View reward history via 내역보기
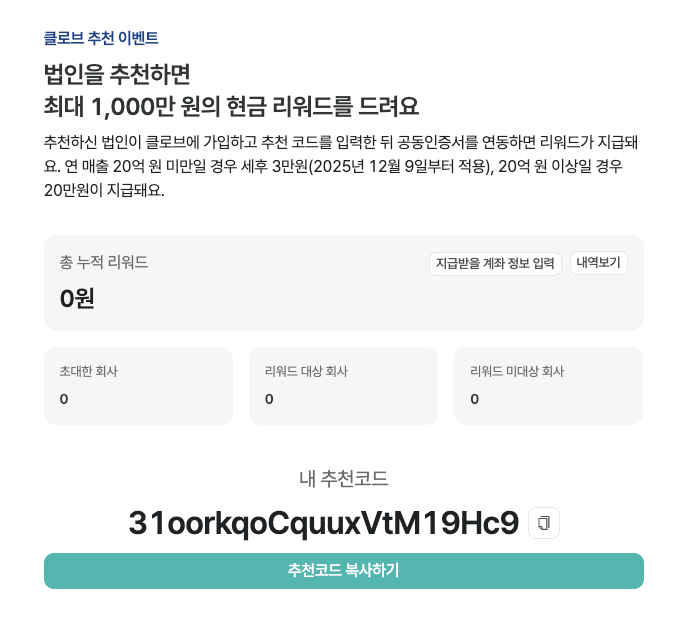Image resolution: width=689 pixels, height=617 pixels. [598, 263]
